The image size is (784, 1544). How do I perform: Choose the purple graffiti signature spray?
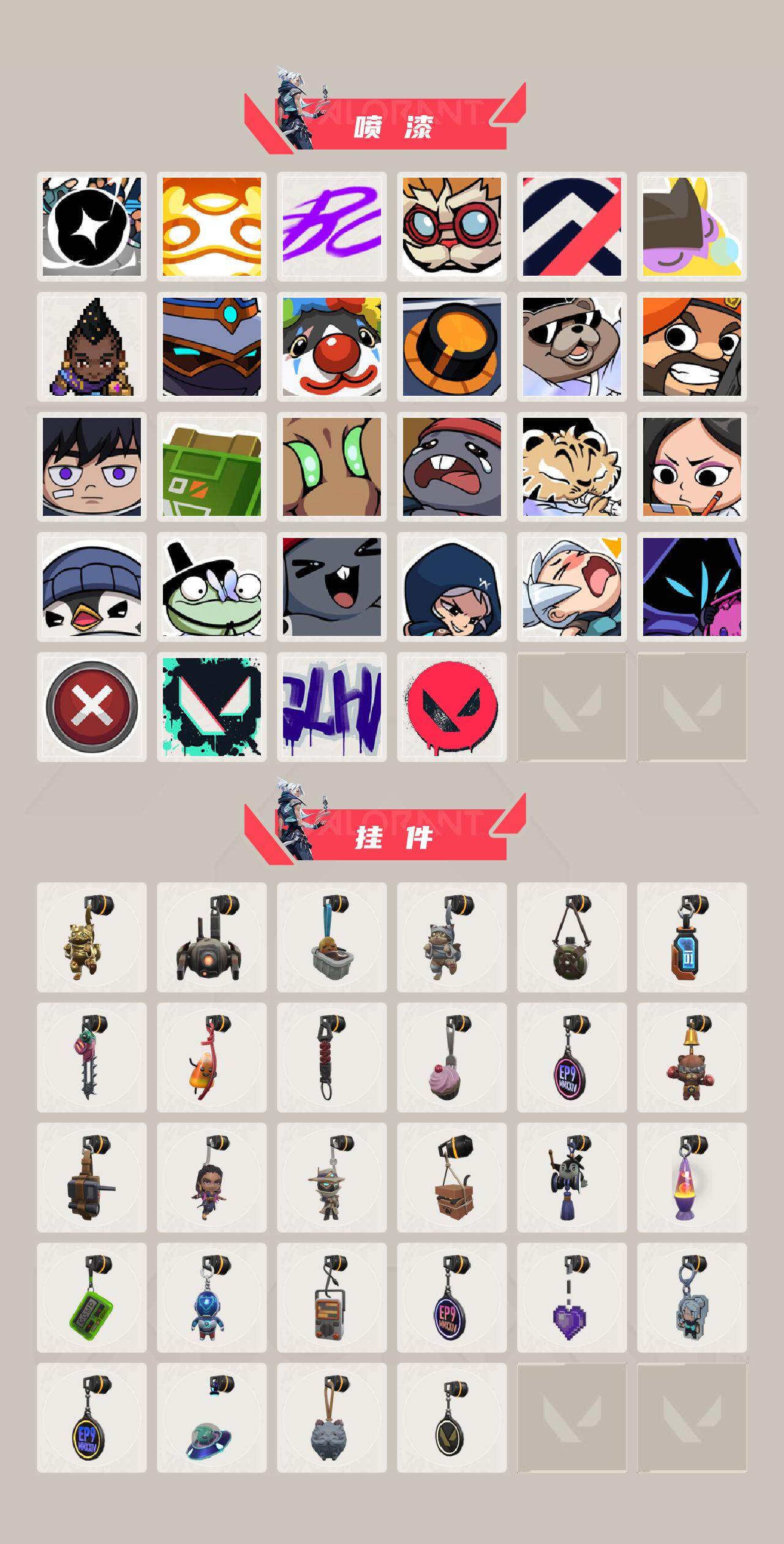click(x=334, y=227)
